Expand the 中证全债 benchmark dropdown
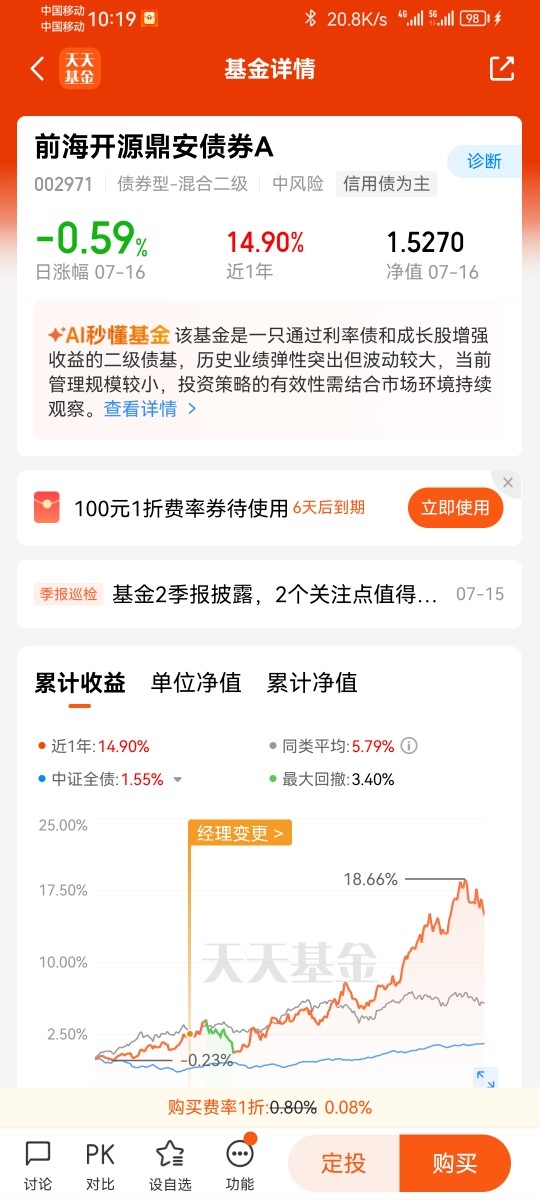The width and height of the screenshot is (540, 1200). (x=178, y=780)
